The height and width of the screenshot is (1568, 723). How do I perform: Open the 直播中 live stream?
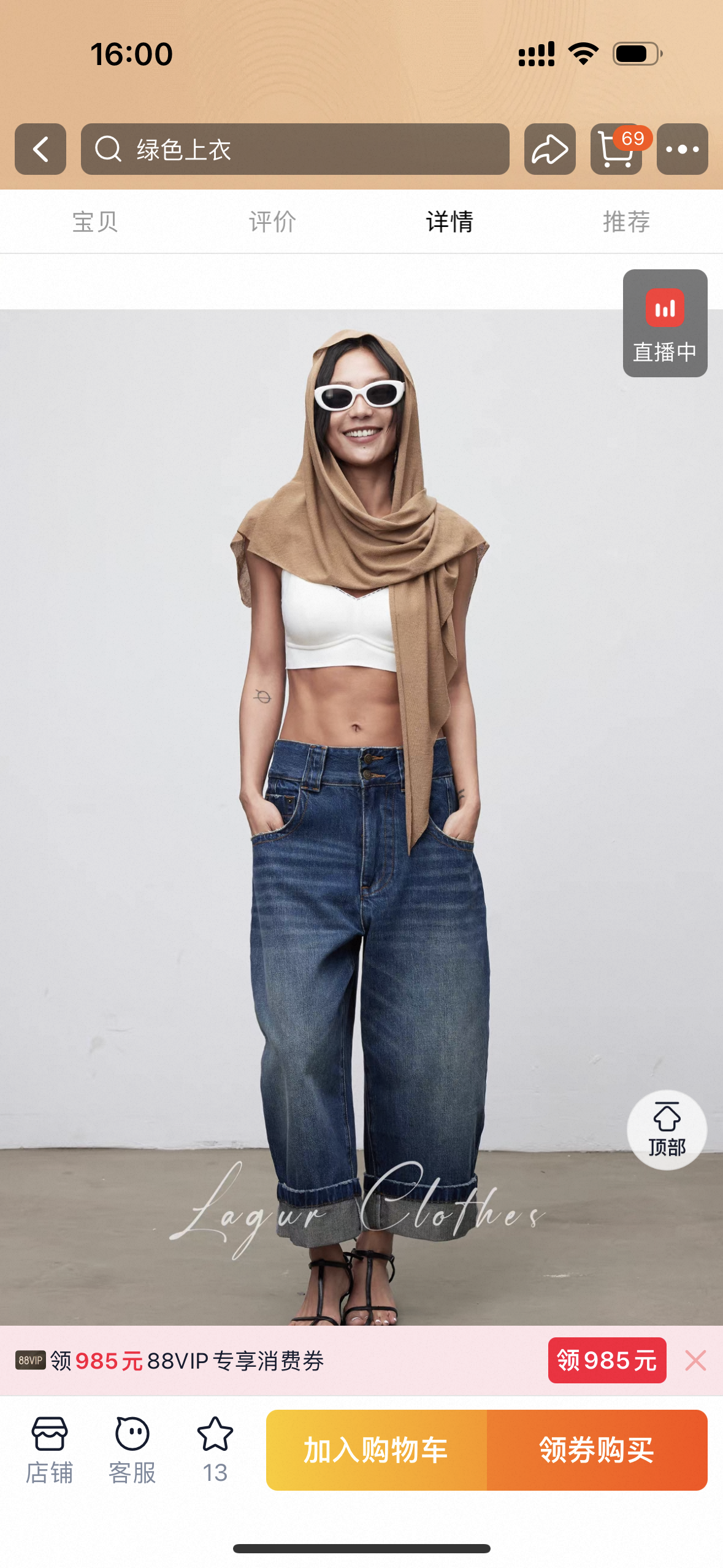[x=665, y=323]
